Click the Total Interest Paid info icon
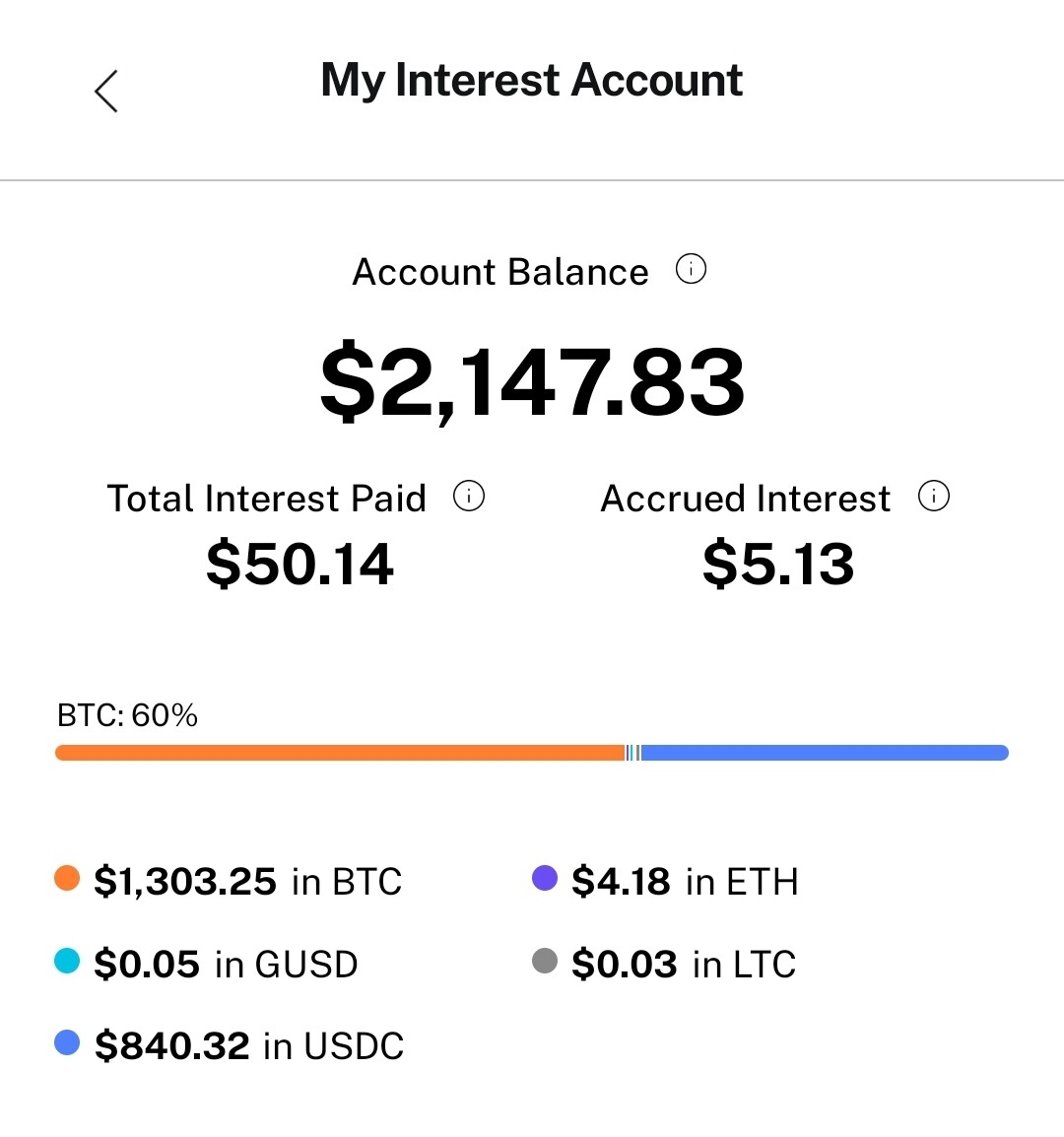1064x1137 pixels. 471,497
